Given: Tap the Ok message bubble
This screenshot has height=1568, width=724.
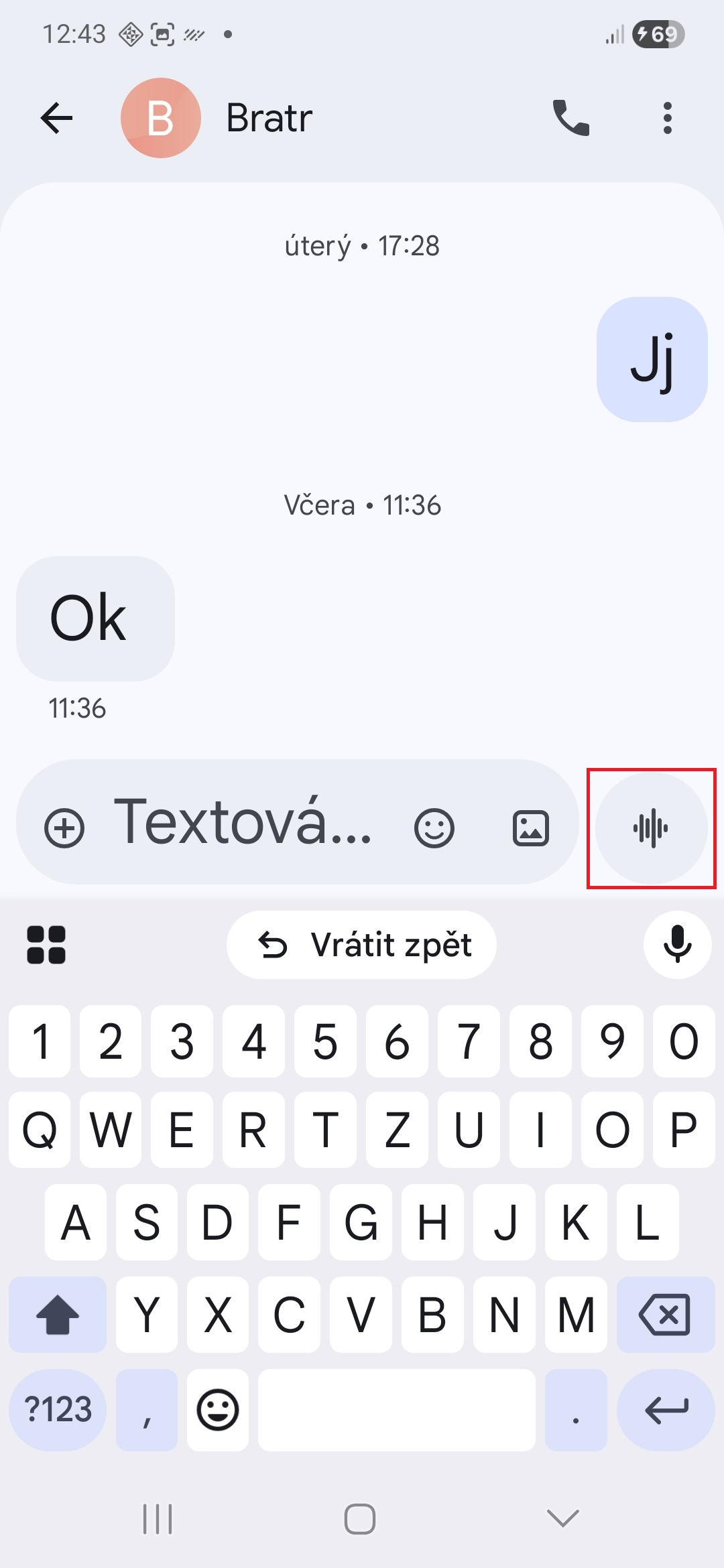Looking at the screenshot, I should tap(95, 618).
